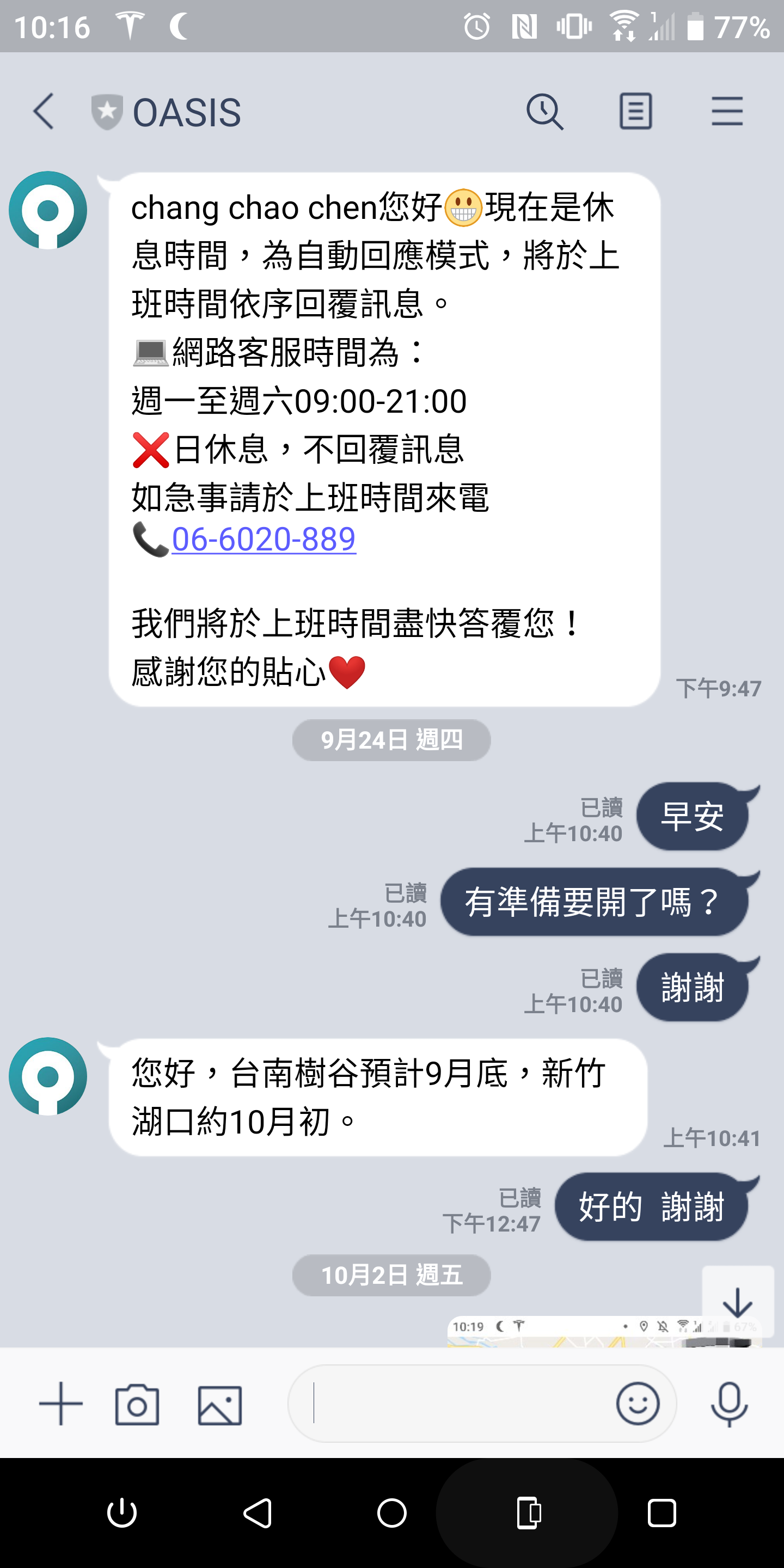Open the emoji sticker picker
Screen dimensions: 784x1568
(638, 1404)
